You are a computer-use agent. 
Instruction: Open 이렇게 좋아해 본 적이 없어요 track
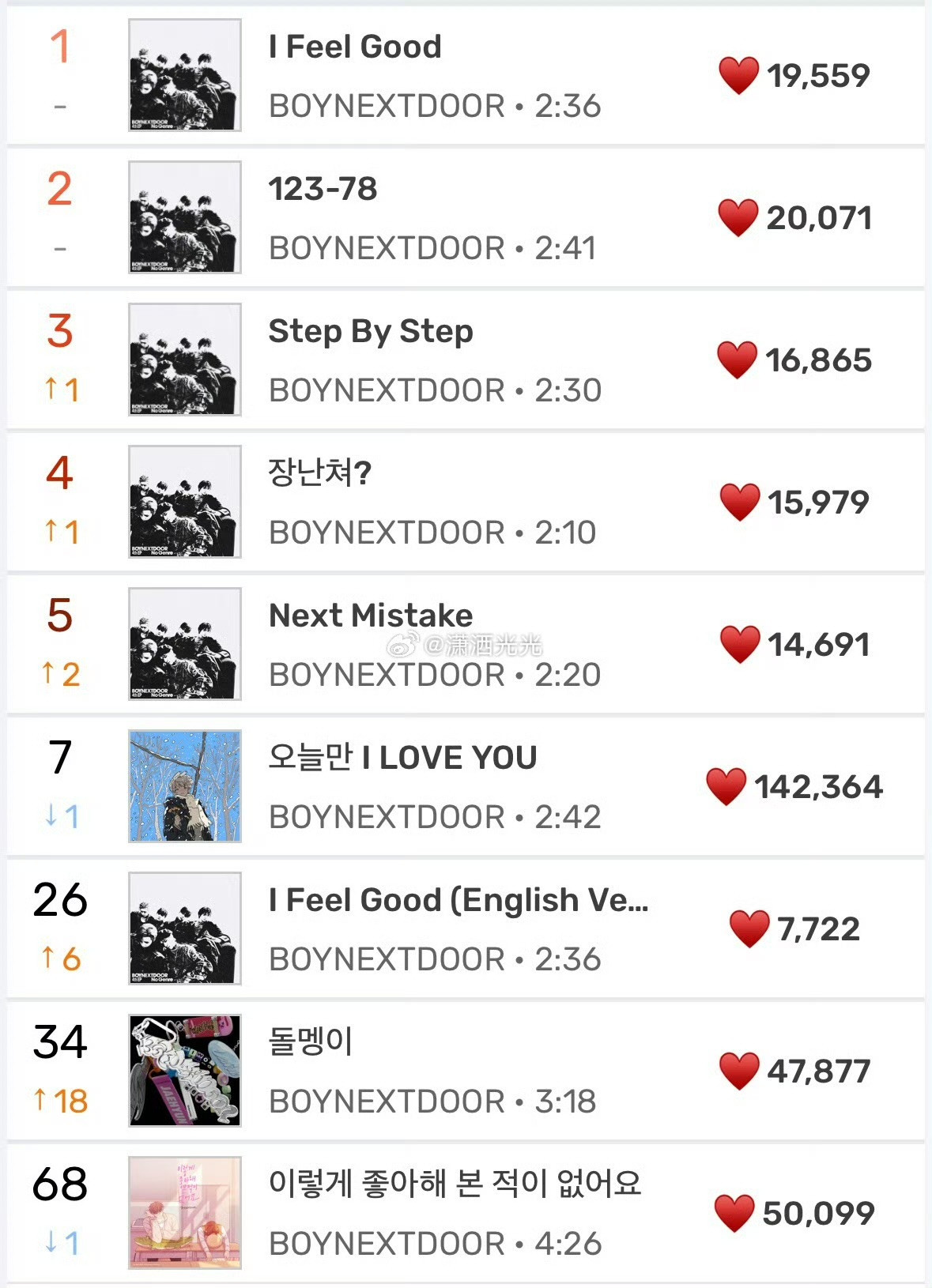(x=466, y=1213)
